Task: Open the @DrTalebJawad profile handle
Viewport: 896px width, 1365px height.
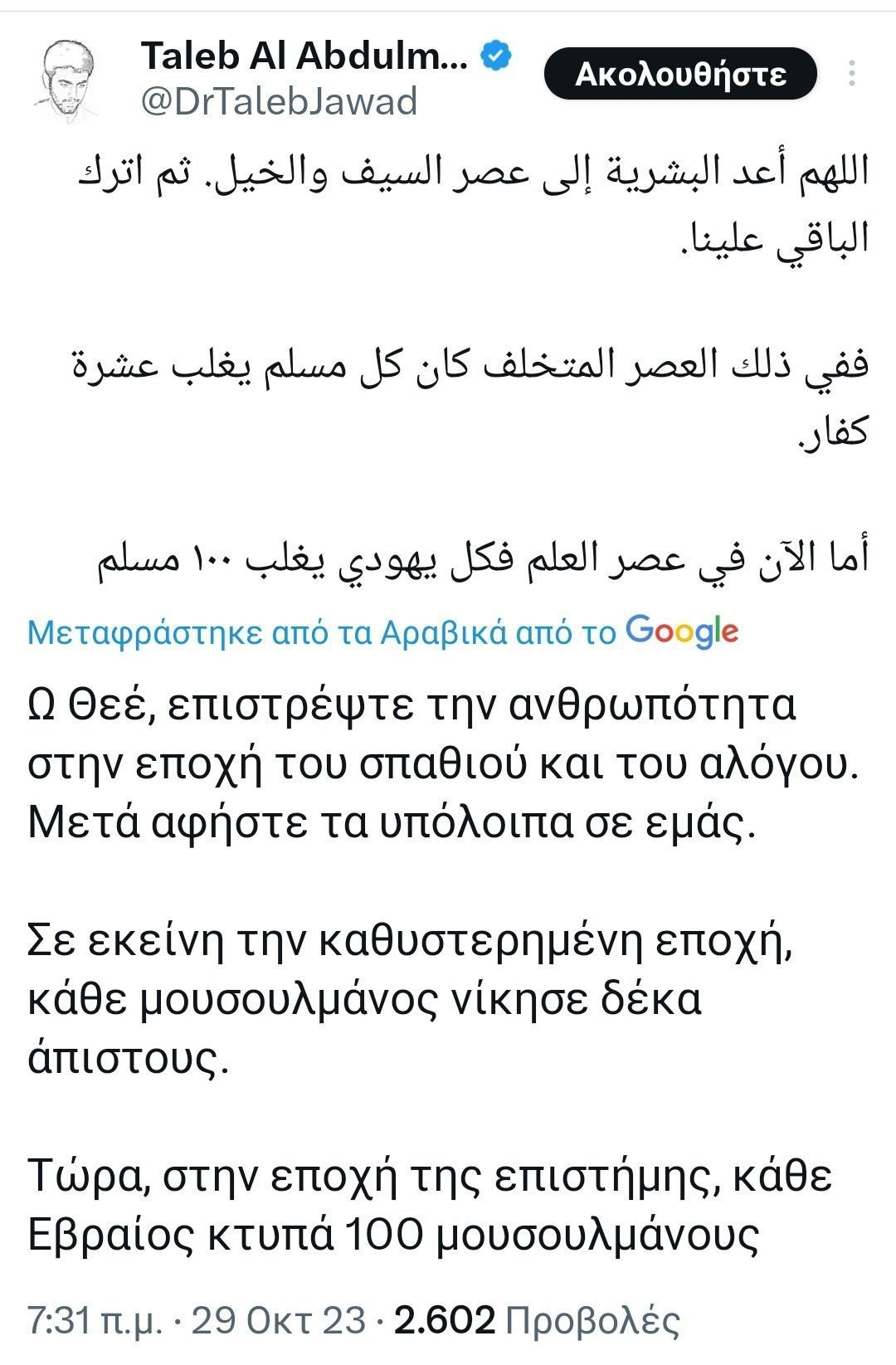Action: tap(279, 102)
